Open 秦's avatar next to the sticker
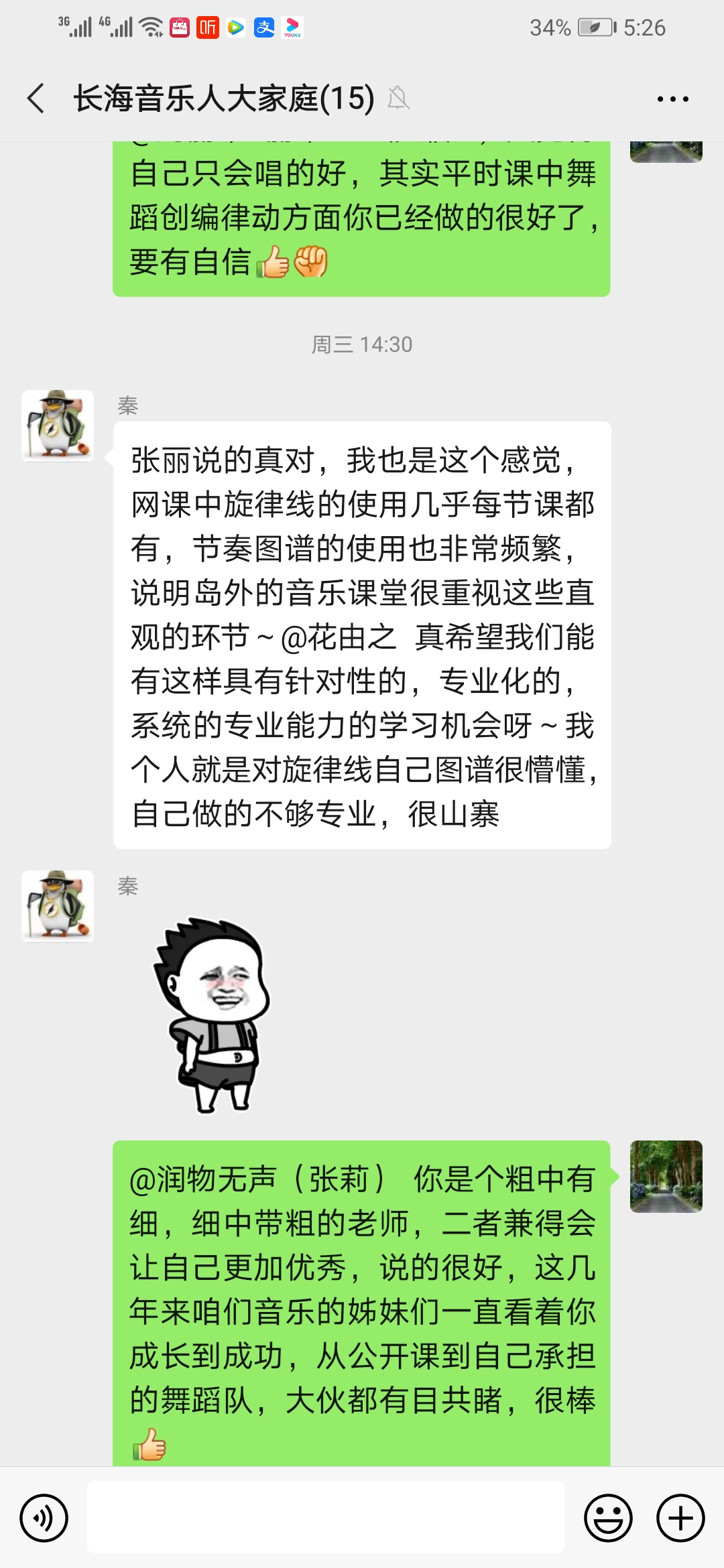 click(x=58, y=907)
